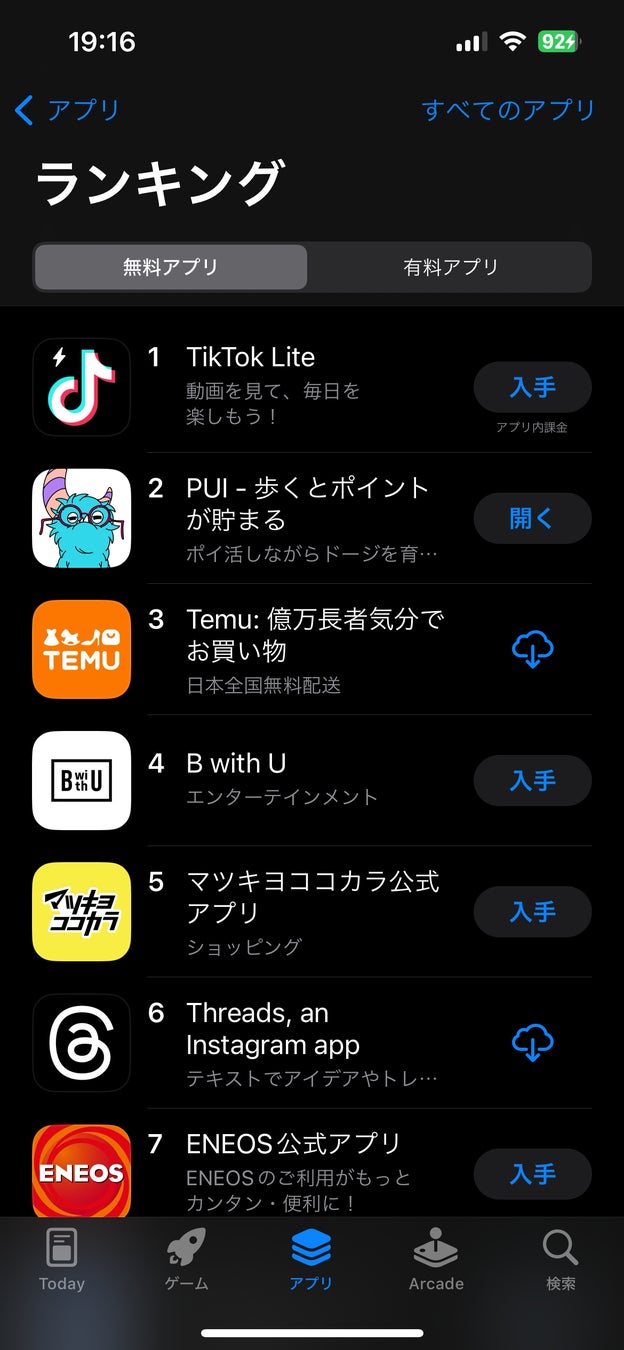Open the すべてのアプリ link
The image size is (624, 1350).
(508, 110)
